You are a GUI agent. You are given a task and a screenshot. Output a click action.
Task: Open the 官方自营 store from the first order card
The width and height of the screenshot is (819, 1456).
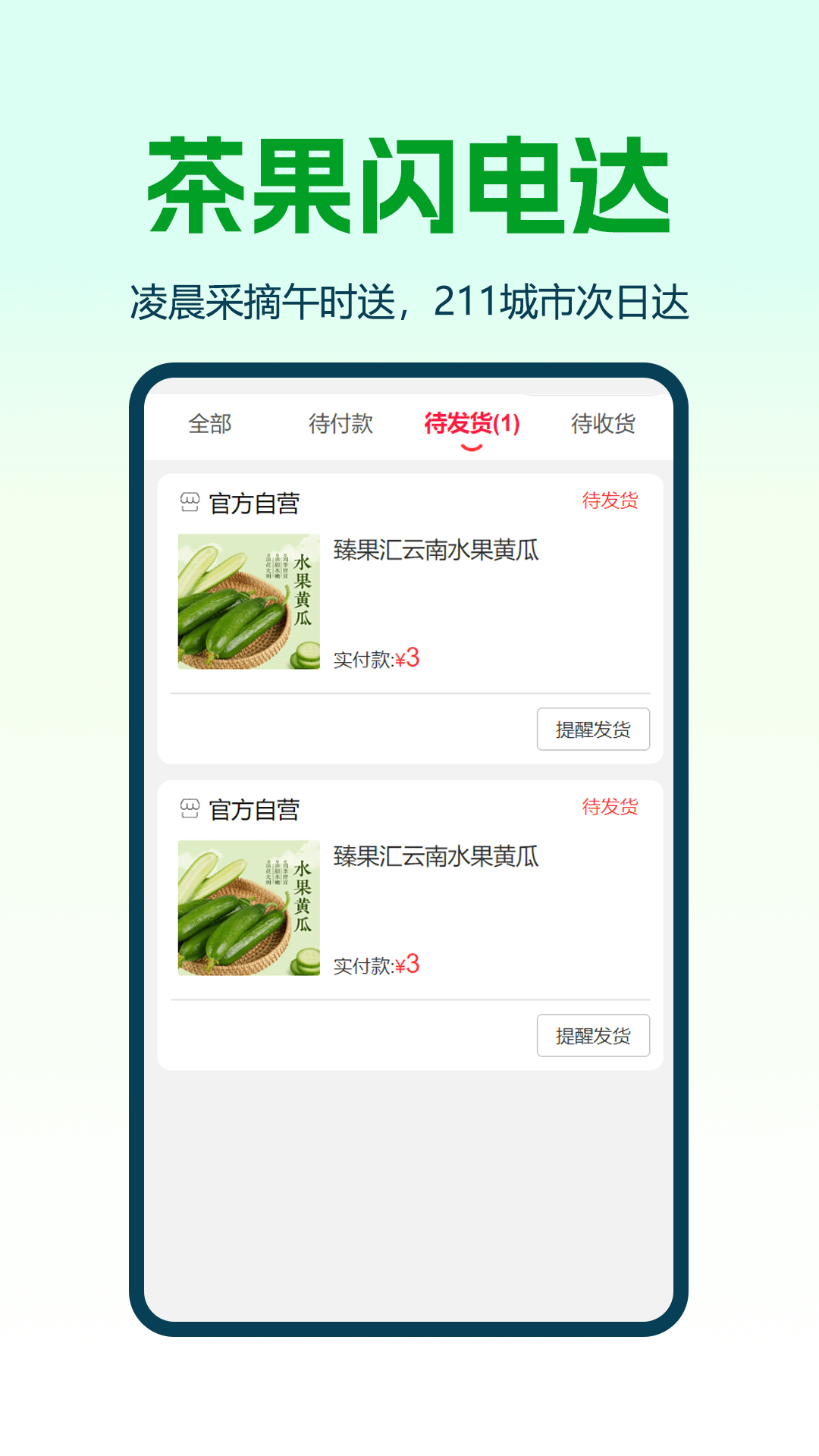click(x=254, y=502)
